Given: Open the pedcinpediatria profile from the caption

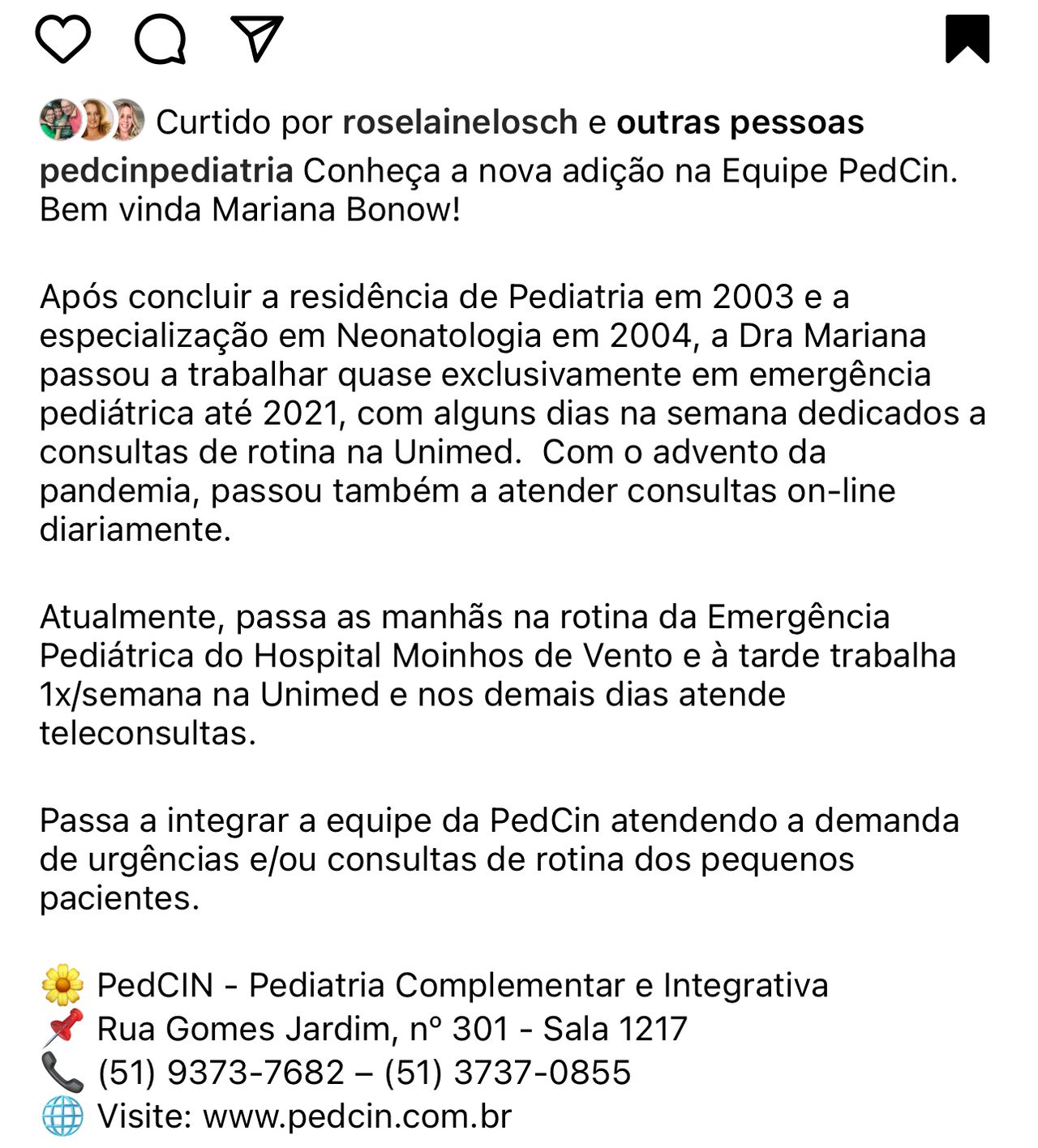Looking at the screenshot, I should 166,171.
